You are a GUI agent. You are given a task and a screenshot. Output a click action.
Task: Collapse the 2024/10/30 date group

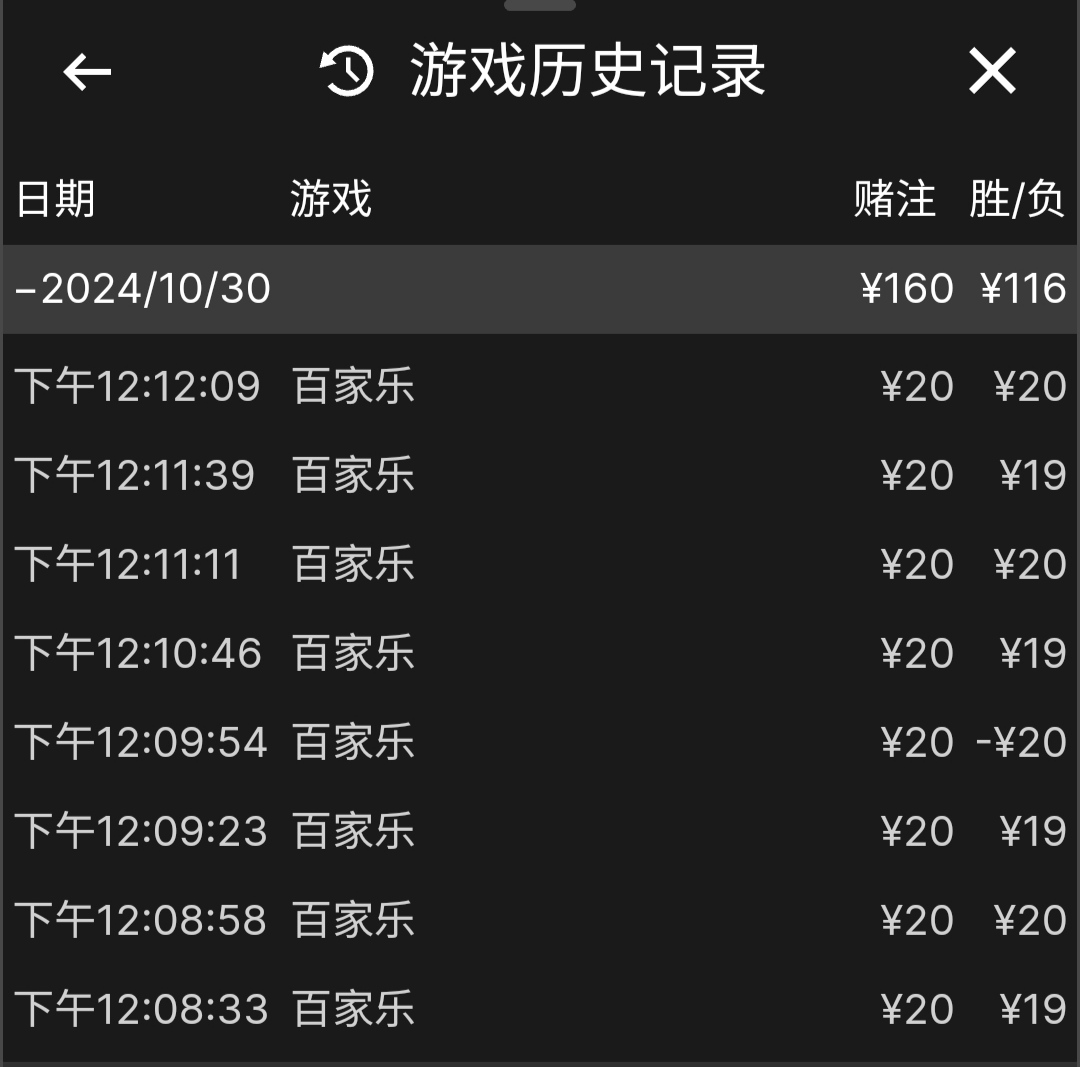click(143, 289)
